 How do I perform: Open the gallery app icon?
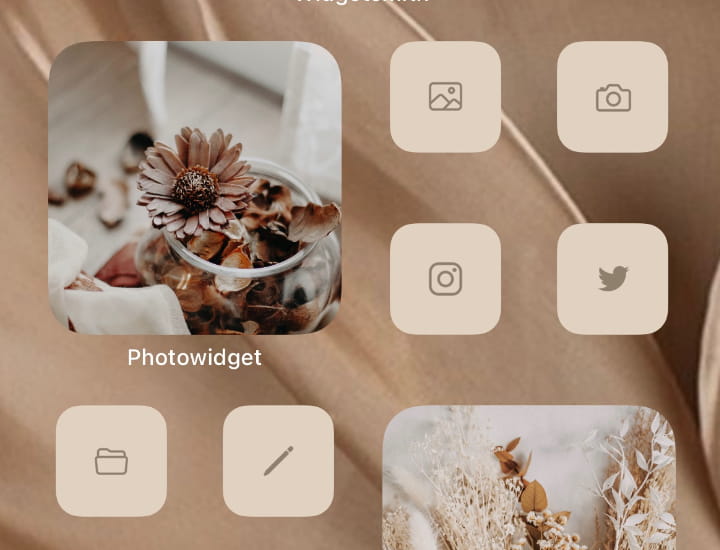(445, 97)
